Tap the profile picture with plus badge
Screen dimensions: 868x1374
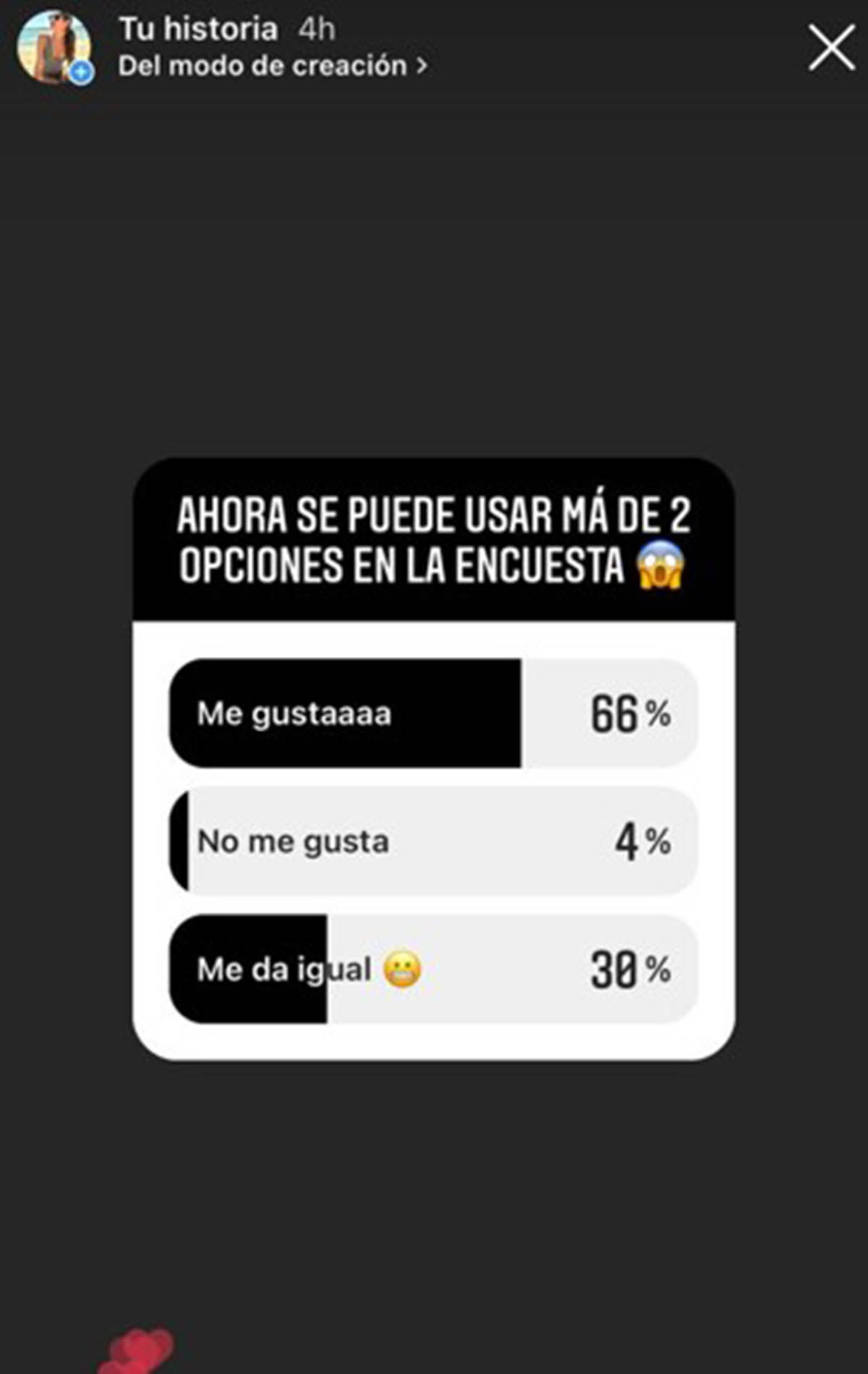(55, 48)
